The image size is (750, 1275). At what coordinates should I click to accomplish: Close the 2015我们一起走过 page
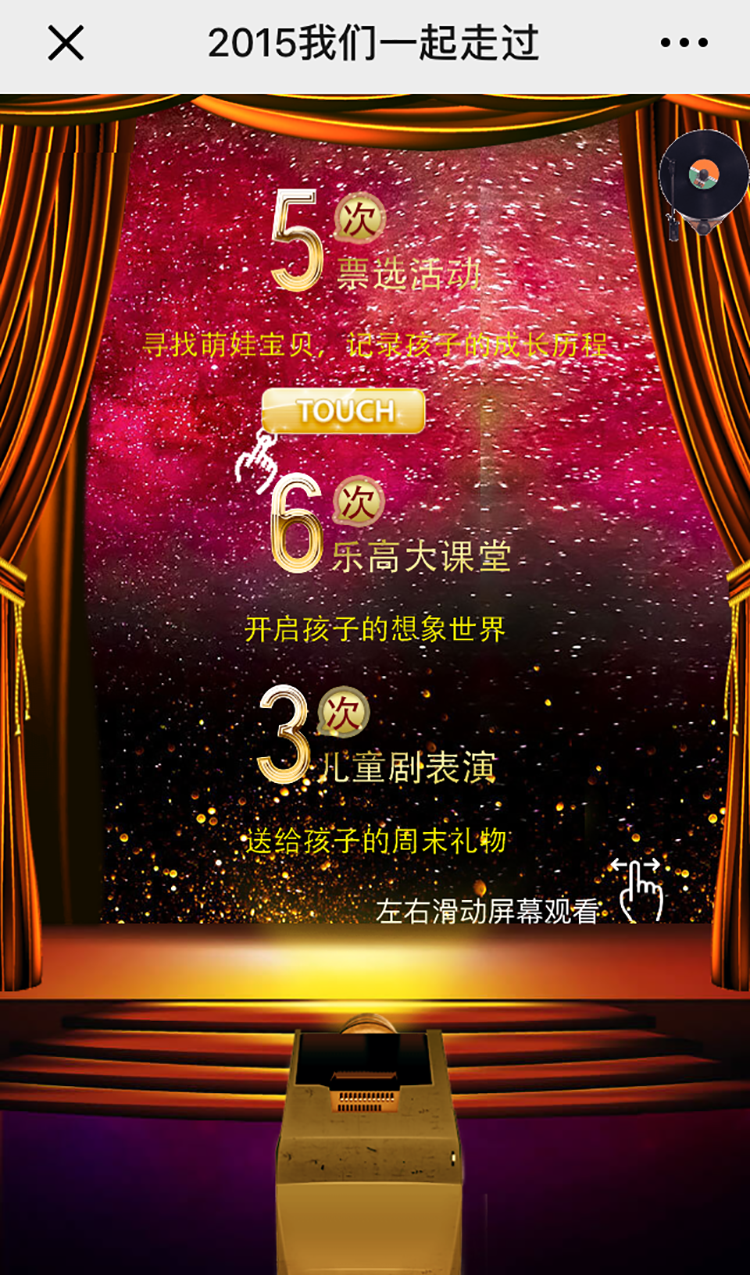[66, 44]
